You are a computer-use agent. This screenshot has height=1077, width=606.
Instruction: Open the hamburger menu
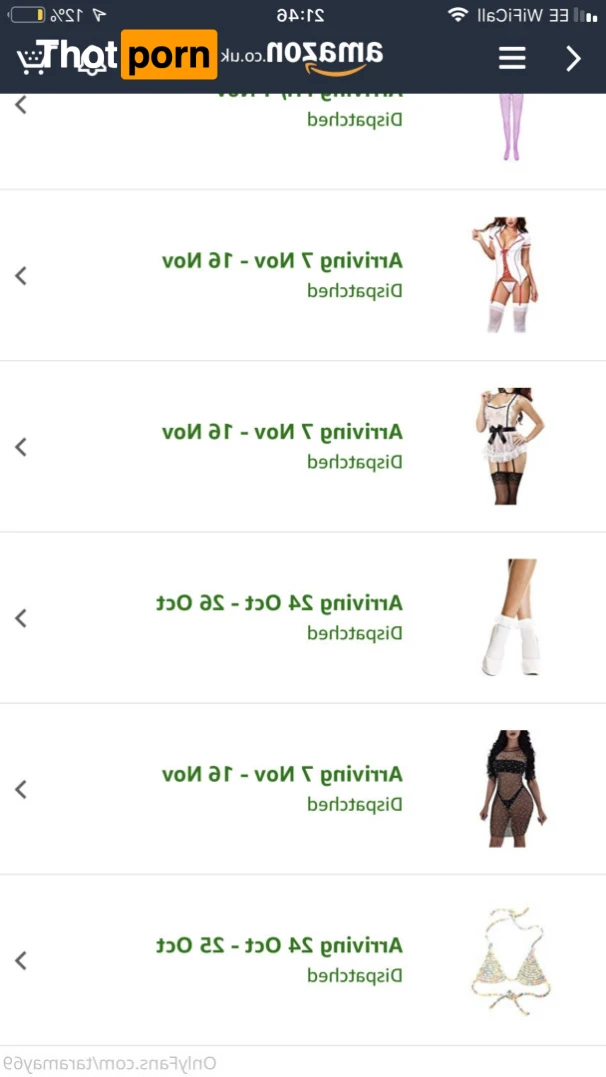pyautogui.click(x=512, y=58)
